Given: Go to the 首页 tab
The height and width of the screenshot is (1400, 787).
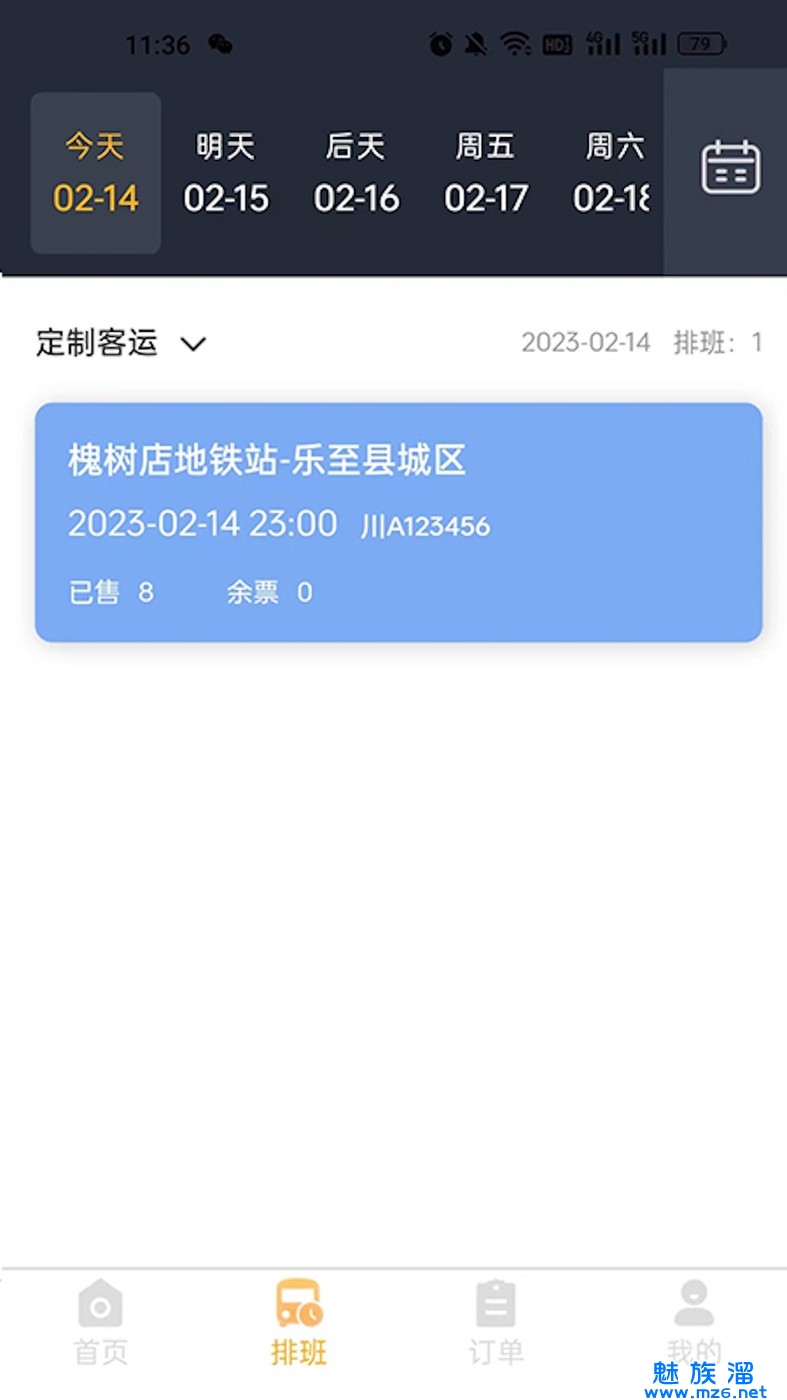Looking at the screenshot, I should point(101,1323).
